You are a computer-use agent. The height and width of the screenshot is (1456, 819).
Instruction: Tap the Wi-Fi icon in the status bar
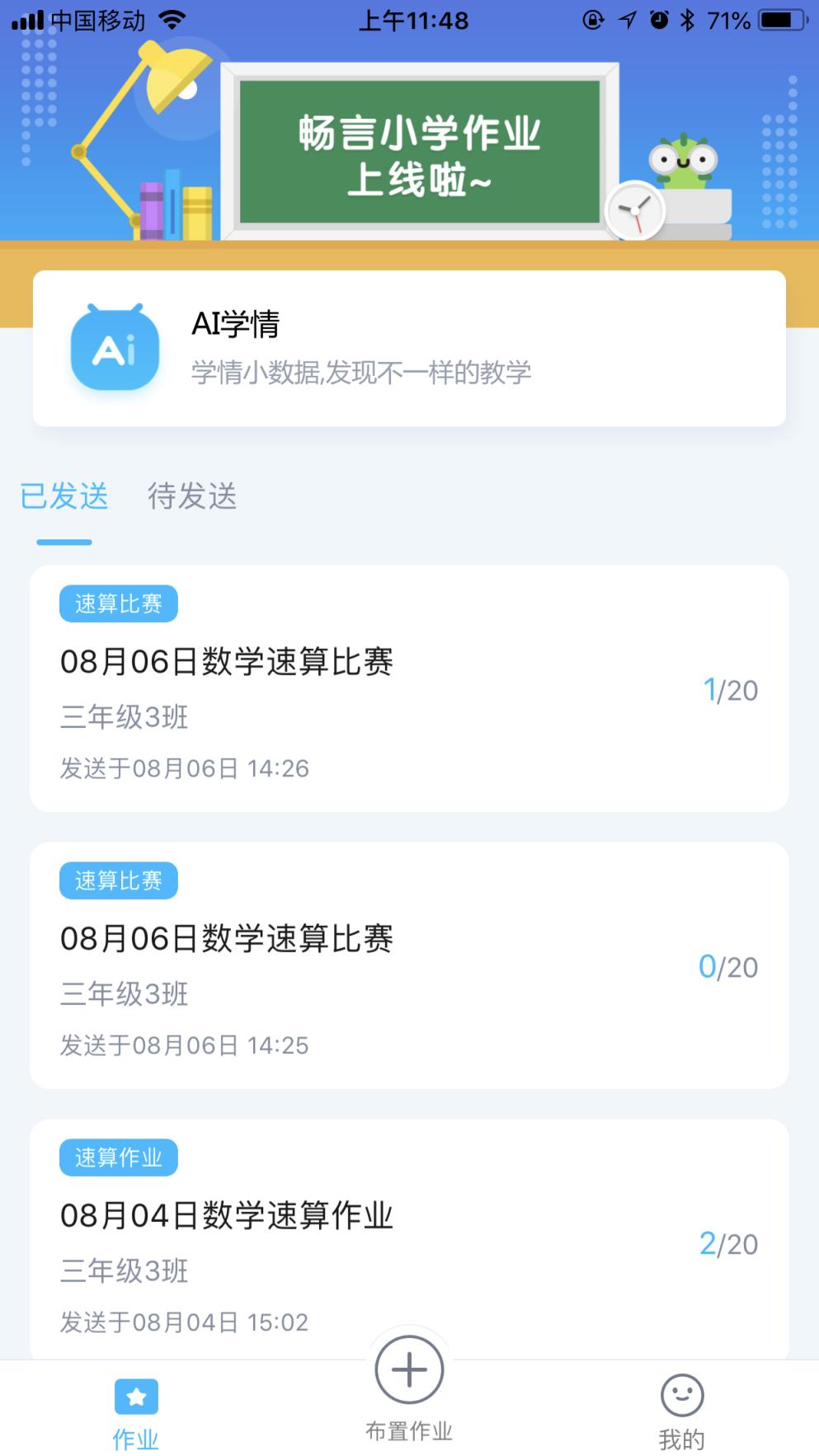point(172,21)
